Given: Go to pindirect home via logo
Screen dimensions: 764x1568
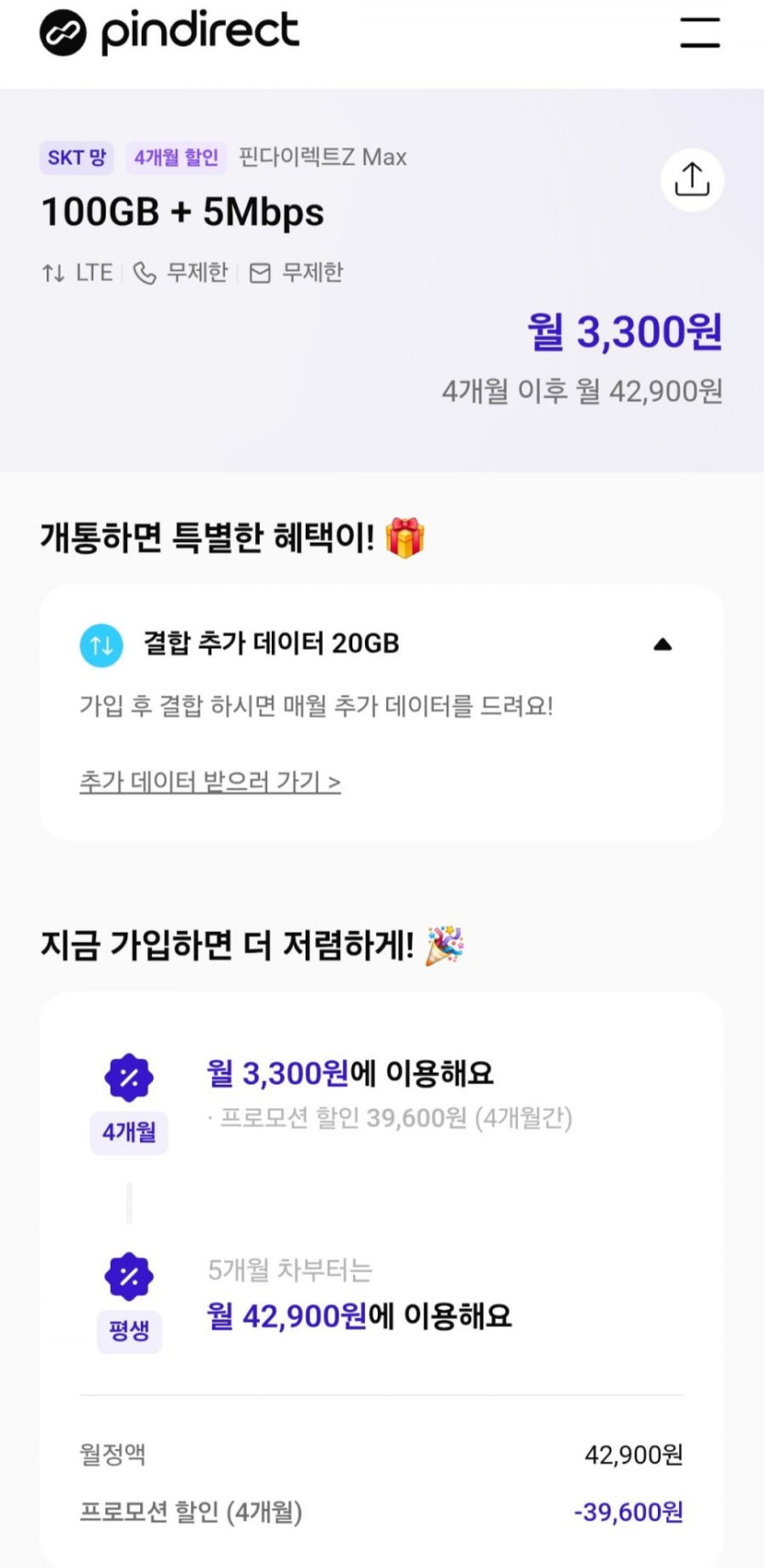Looking at the screenshot, I should click(x=169, y=32).
